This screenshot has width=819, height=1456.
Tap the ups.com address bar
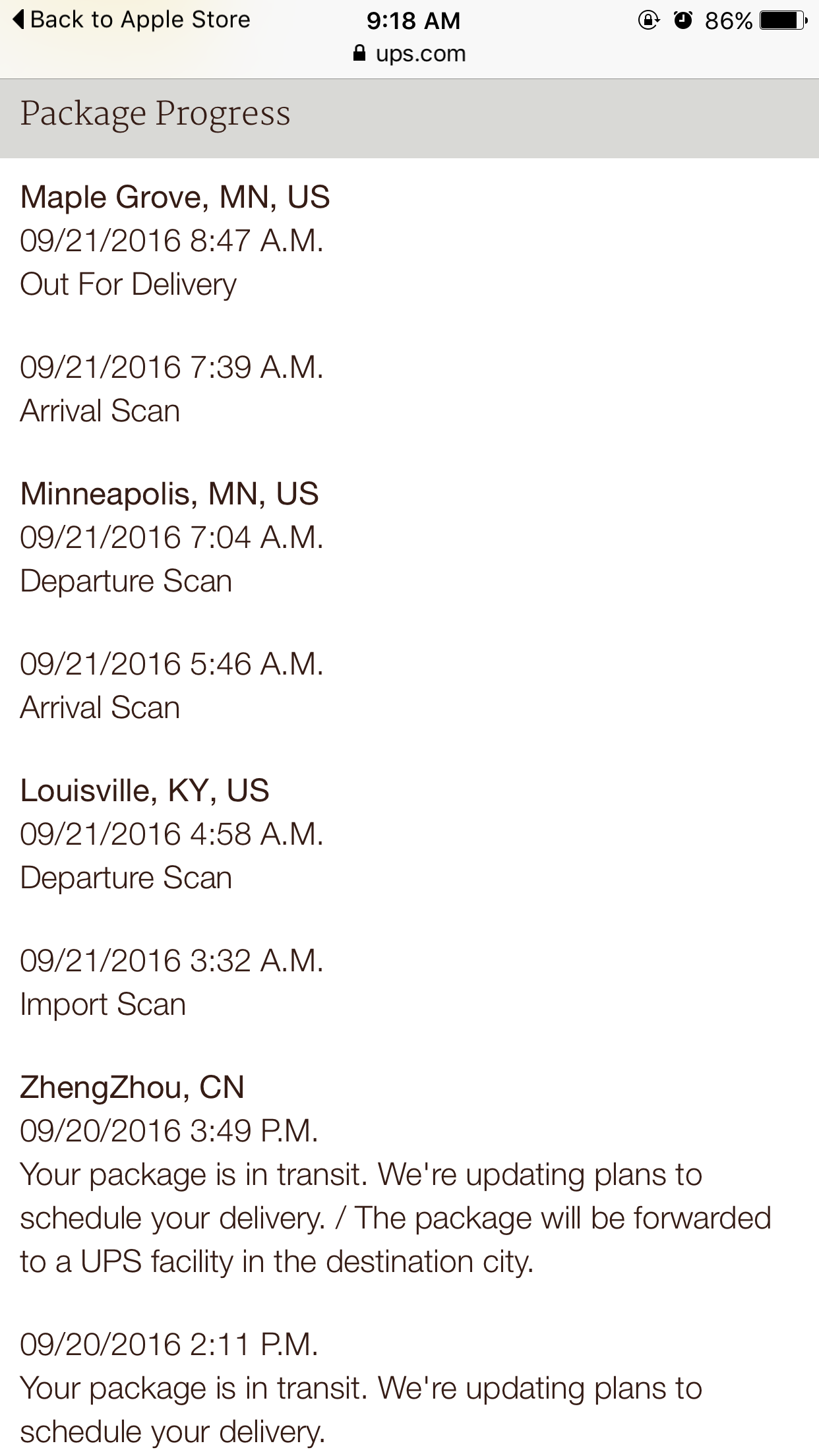click(410, 53)
